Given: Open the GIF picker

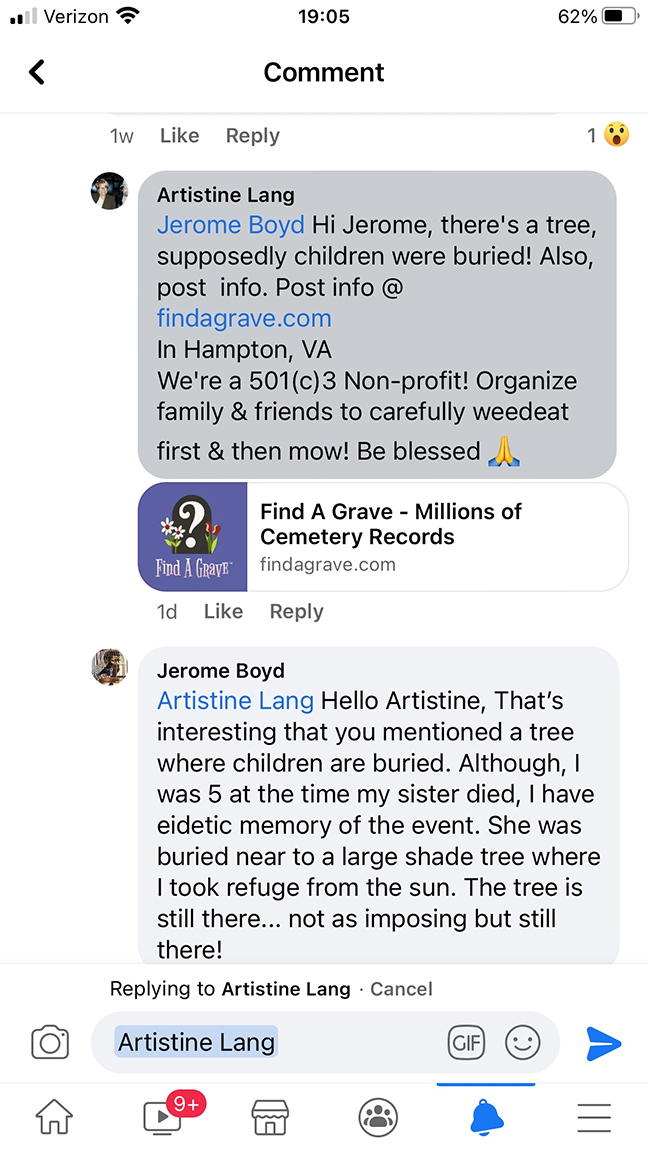Looking at the screenshot, I should [x=468, y=1043].
